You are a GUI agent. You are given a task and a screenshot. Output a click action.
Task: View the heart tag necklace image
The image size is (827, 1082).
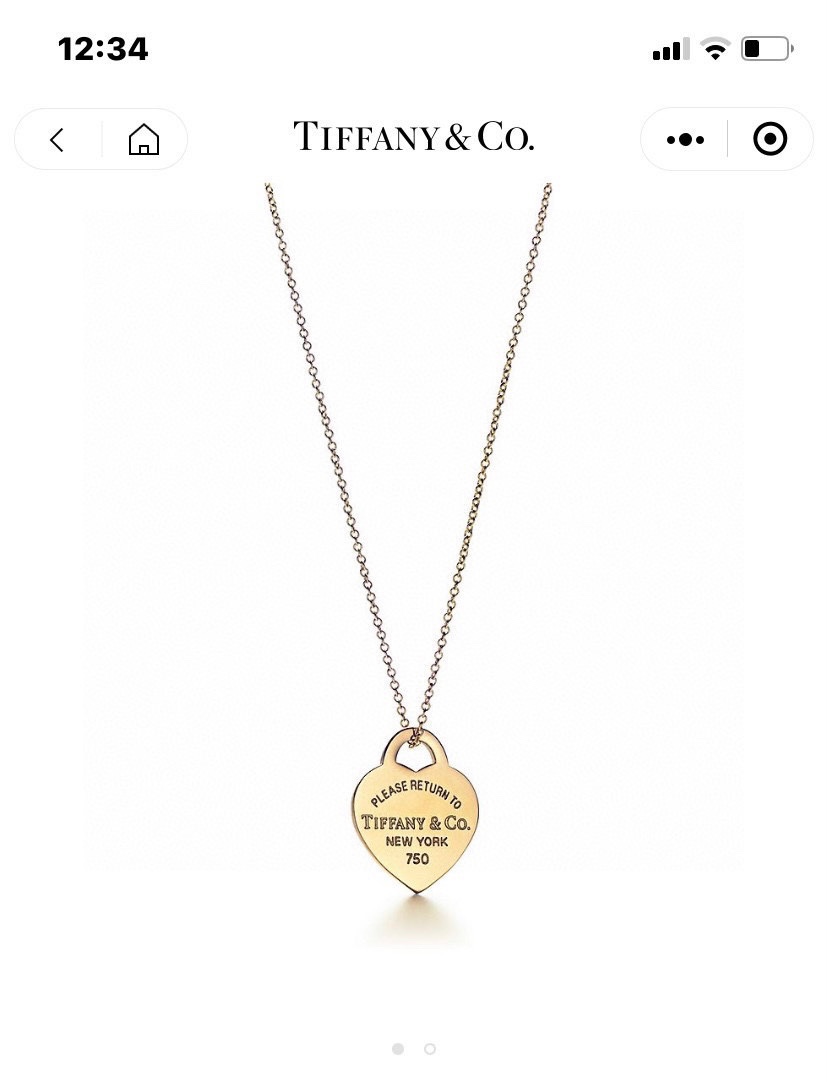pyautogui.click(x=413, y=560)
